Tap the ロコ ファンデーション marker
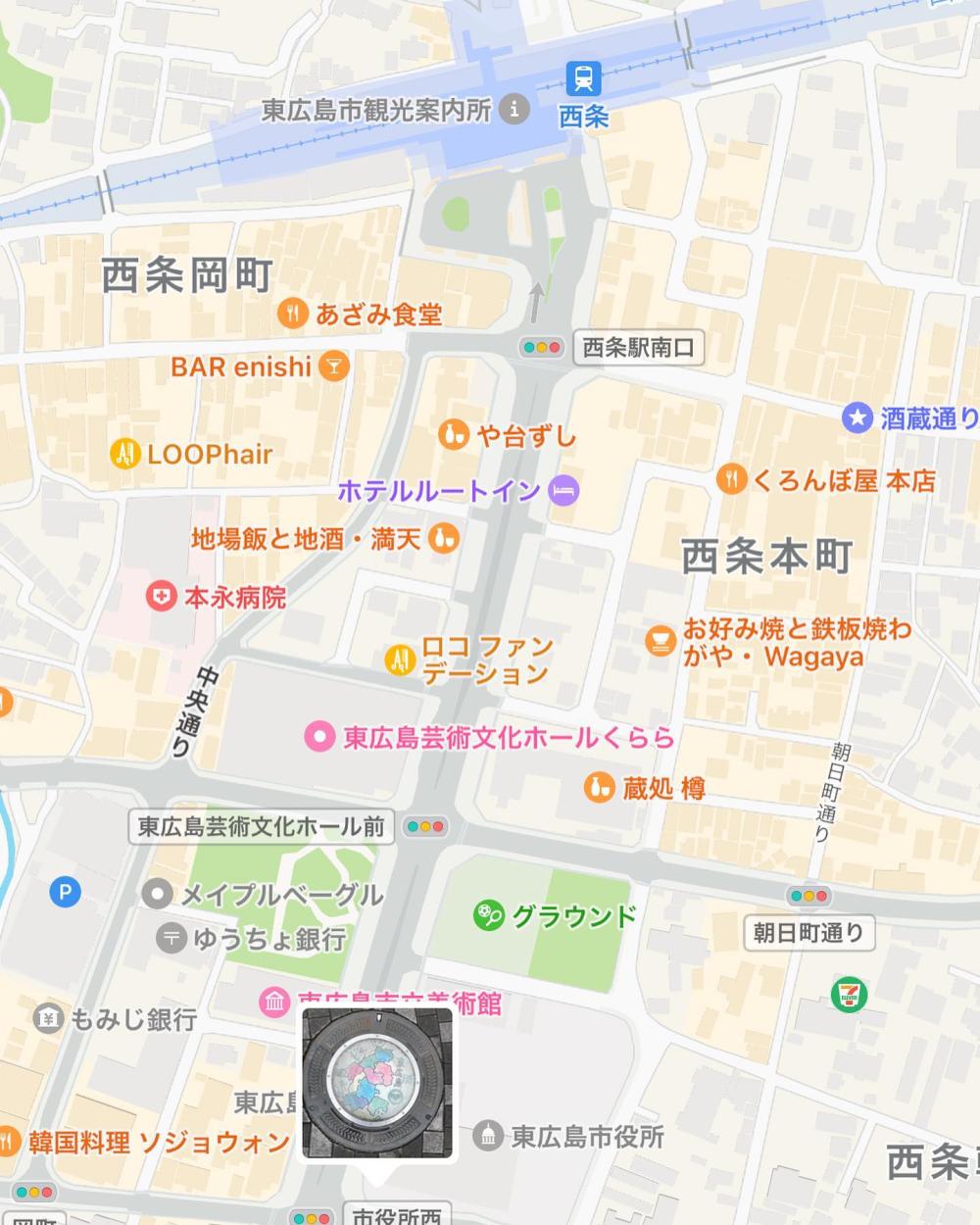980x1225 pixels. click(x=399, y=660)
